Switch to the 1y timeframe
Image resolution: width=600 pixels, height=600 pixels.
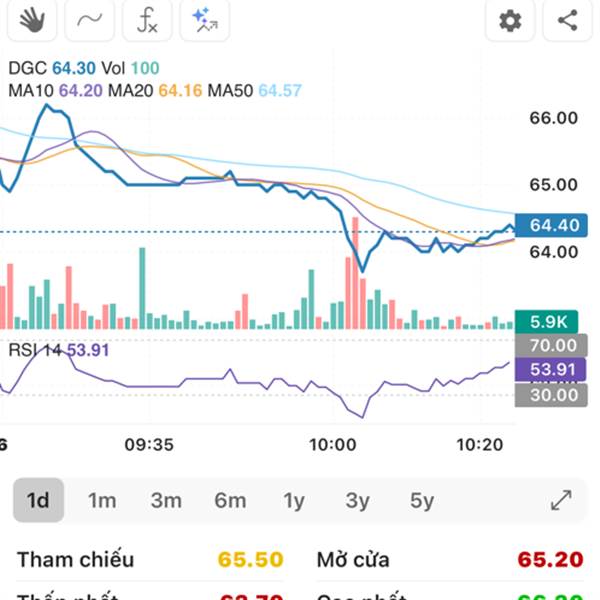tap(294, 500)
